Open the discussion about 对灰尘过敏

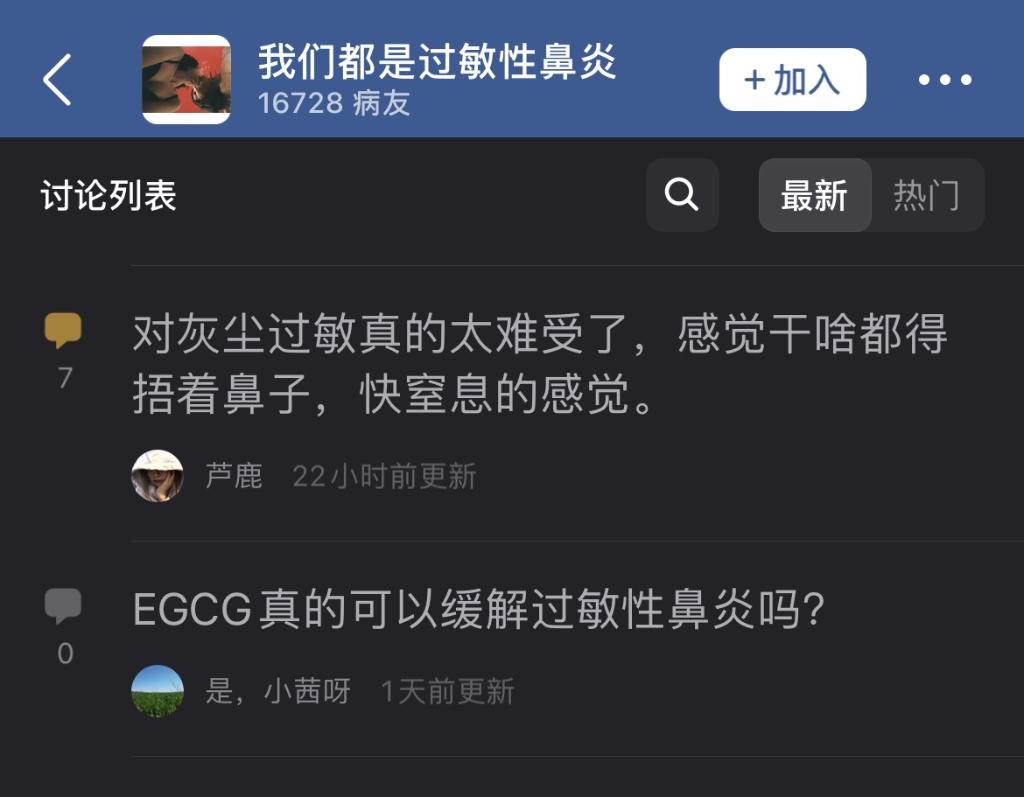click(x=540, y=364)
